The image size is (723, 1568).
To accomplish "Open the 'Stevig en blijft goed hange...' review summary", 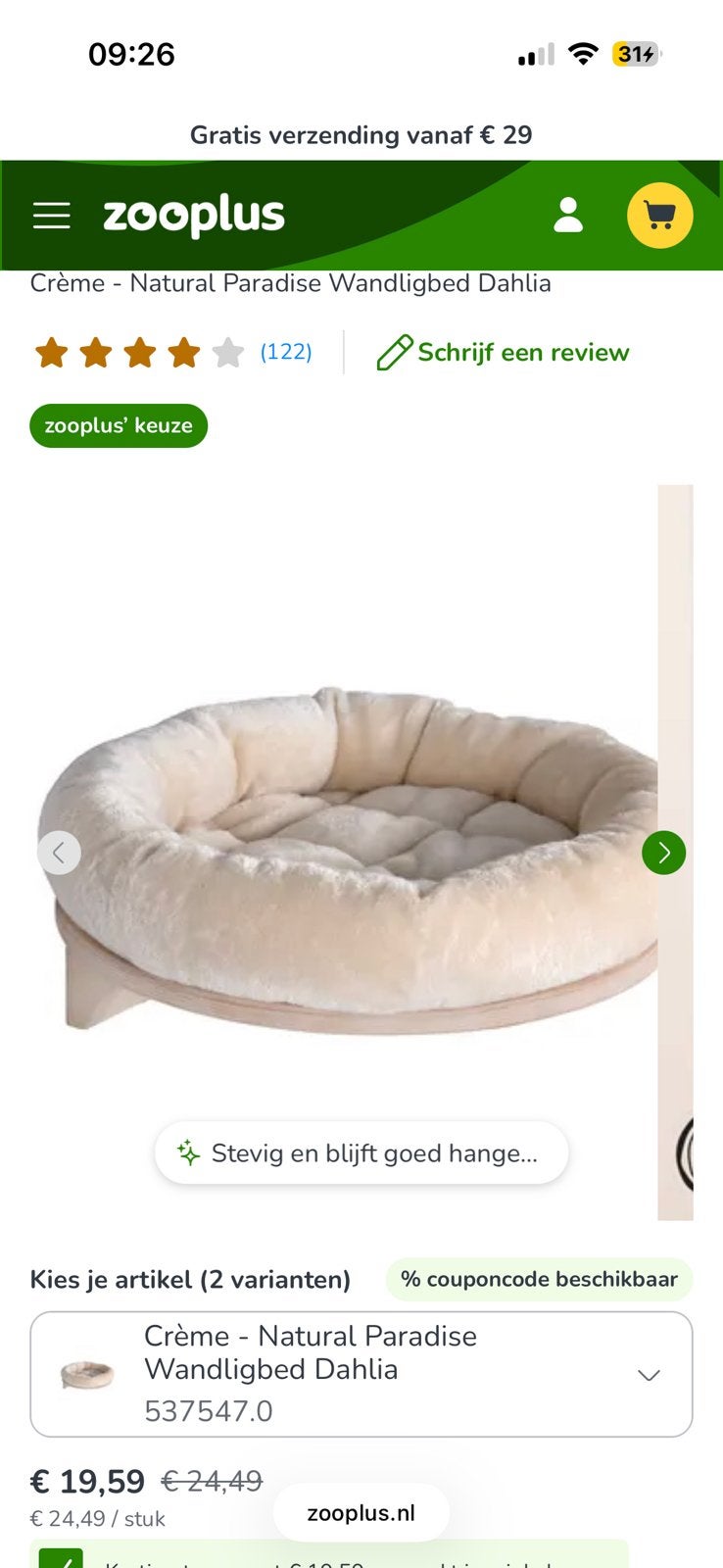I will [x=361, y=1152].
